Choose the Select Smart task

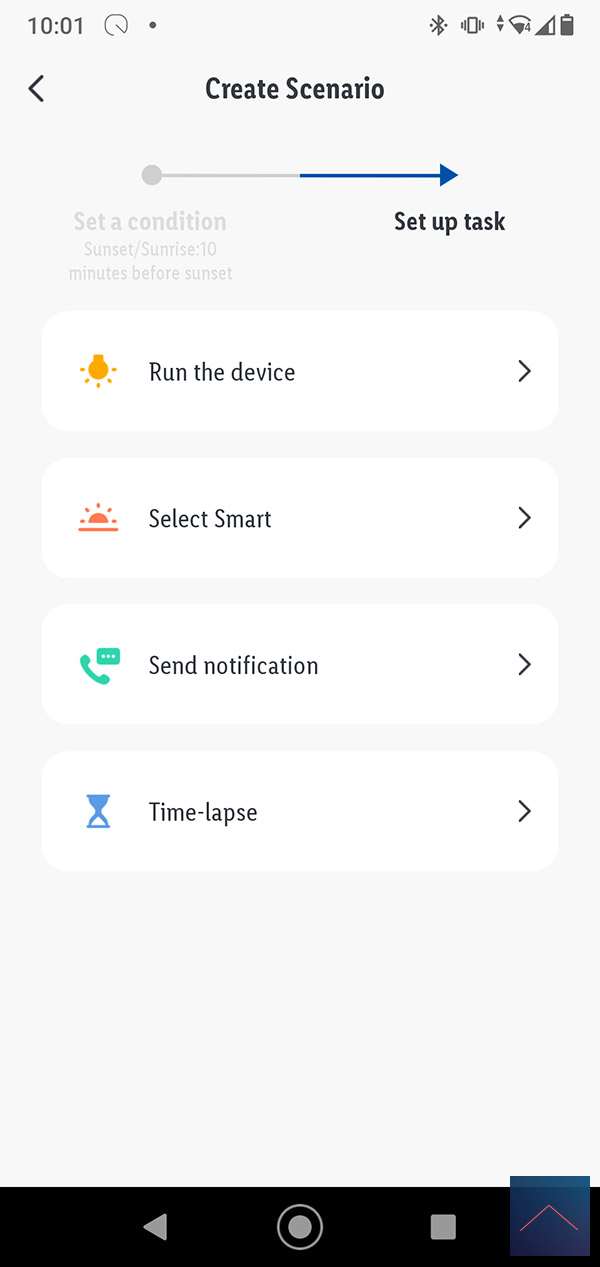(x=299, y=518)
